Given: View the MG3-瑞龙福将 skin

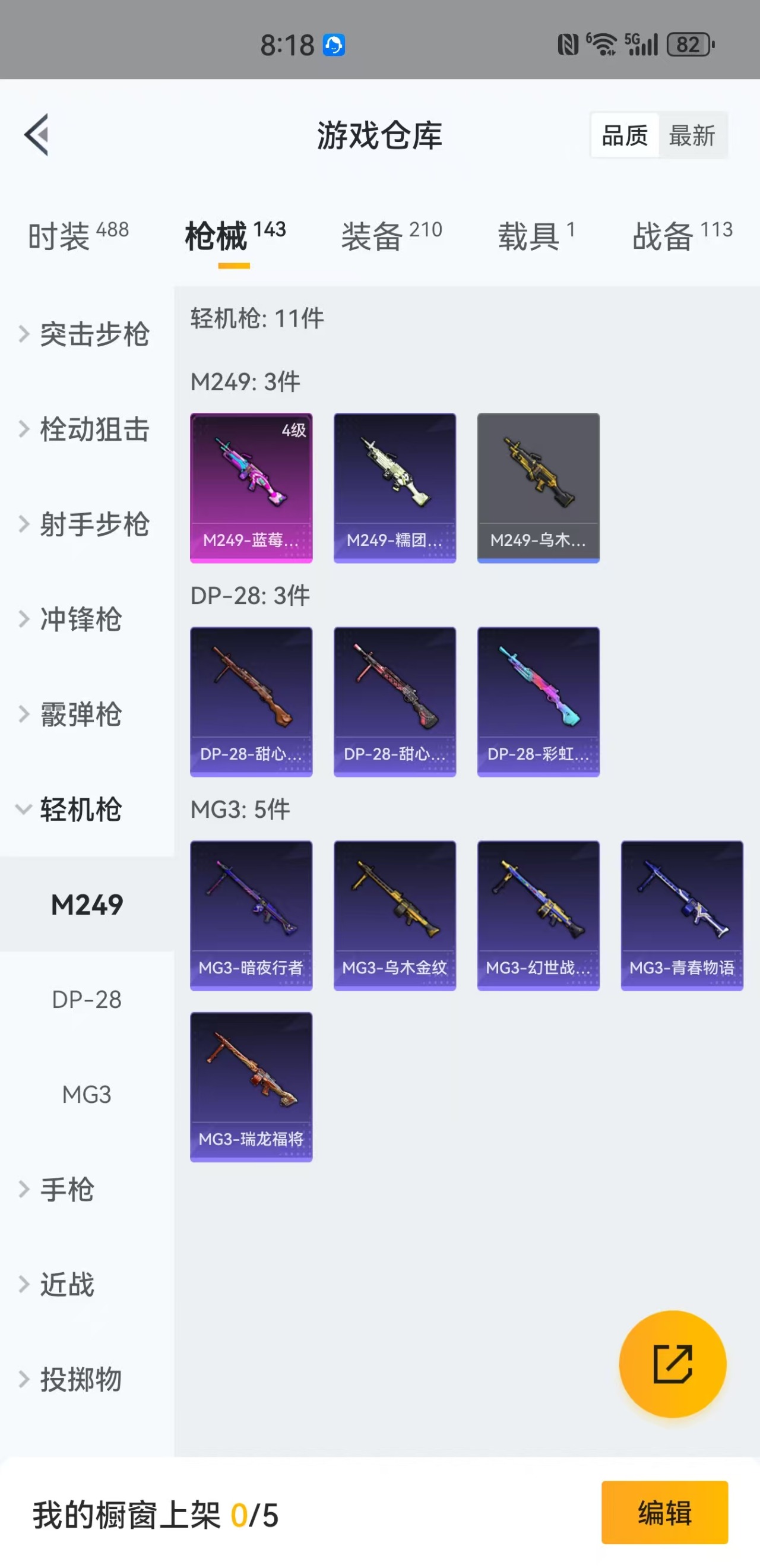Looking at the screenshot, I should [251, 1086].
